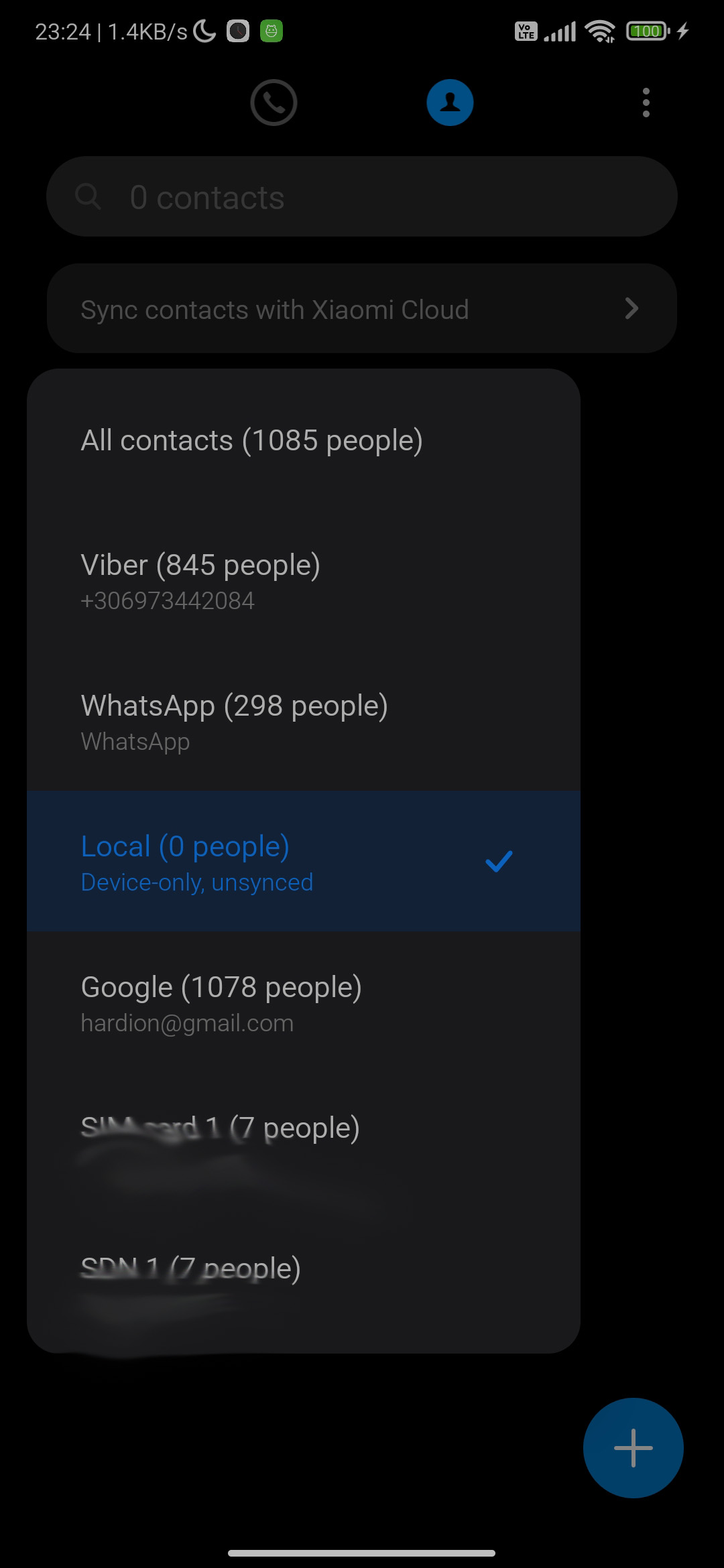Viewport: 724px width, 1568px height.
Task: Select SIM card 1 contacts
Action: 304,1142
